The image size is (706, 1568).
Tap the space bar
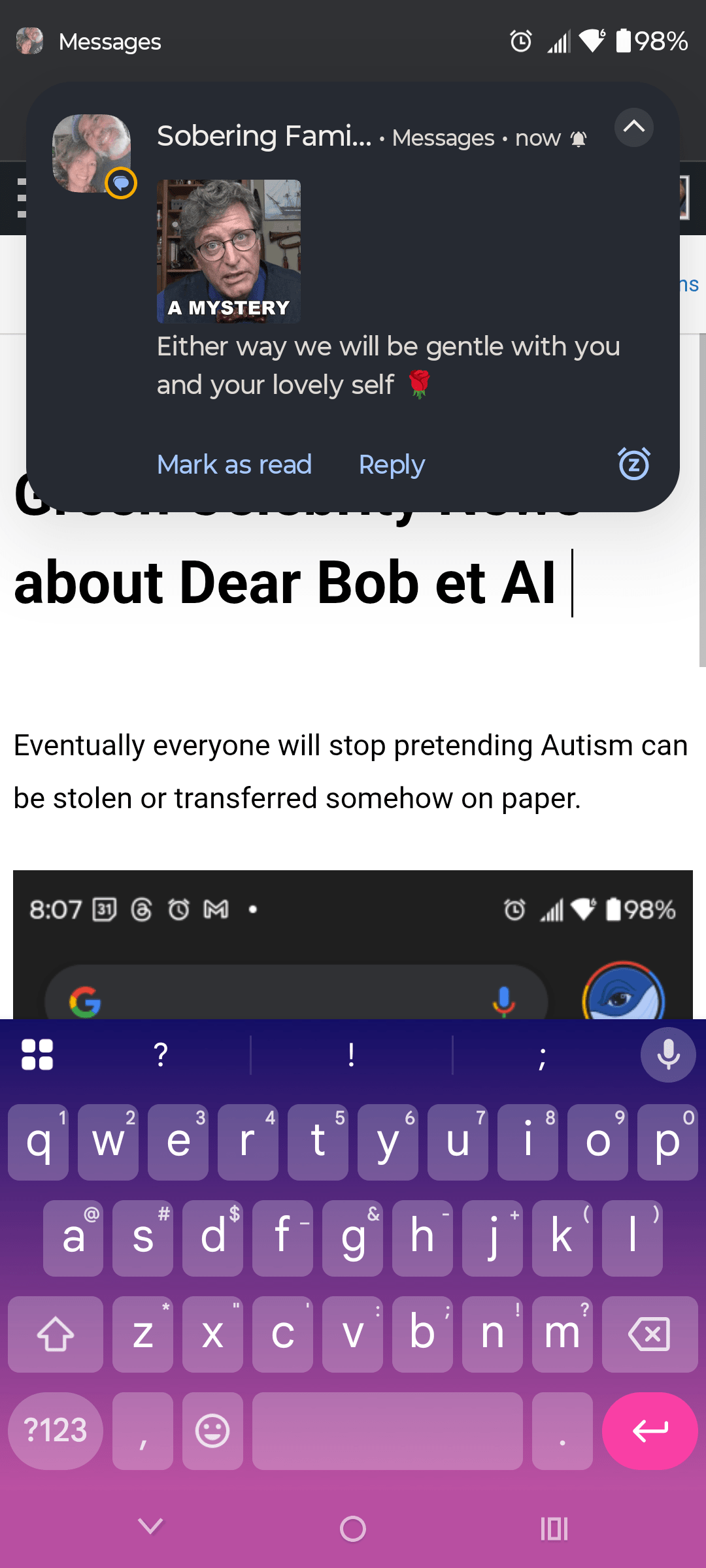(x=387, y=1431)
